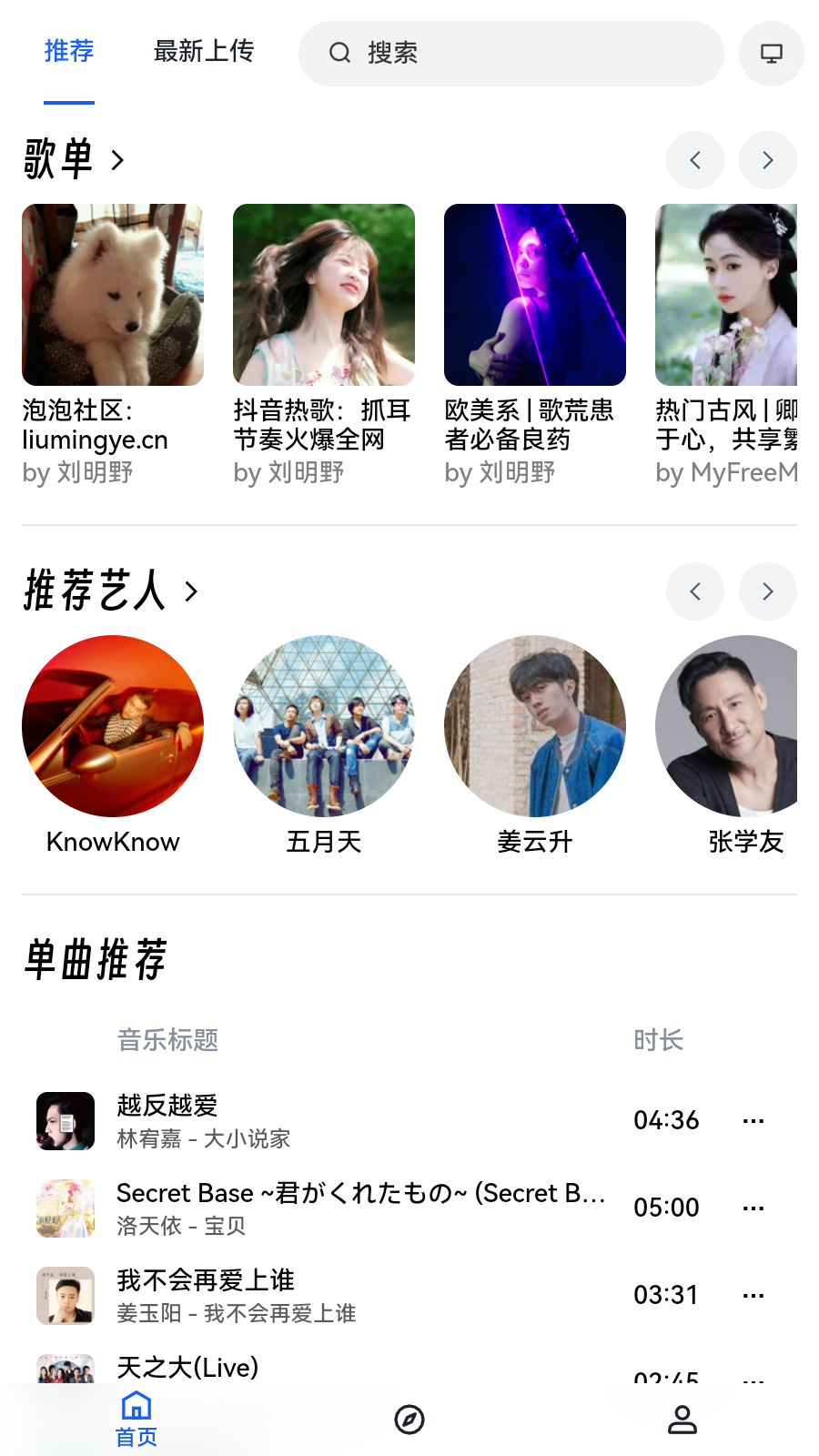
Task: Open the discover compass icon at bottom
Action: 409,1419
